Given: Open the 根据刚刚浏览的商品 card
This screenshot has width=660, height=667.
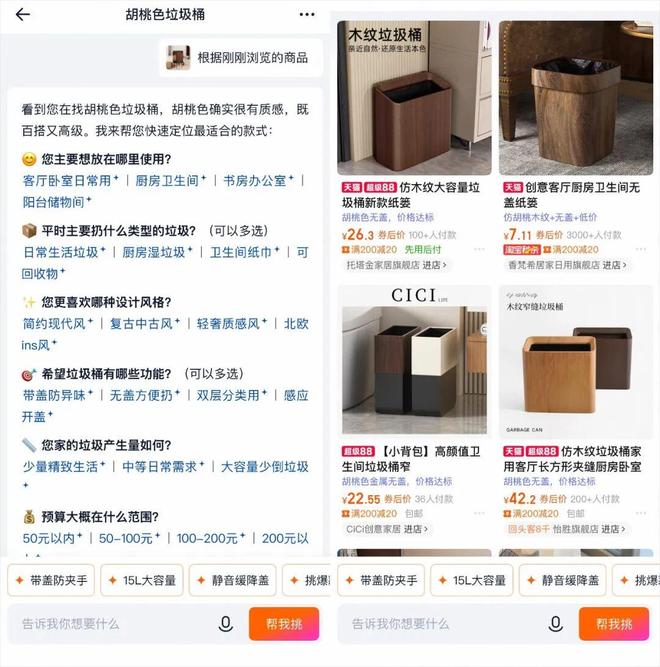Looking at the screenshot, I should pos(241,57).
